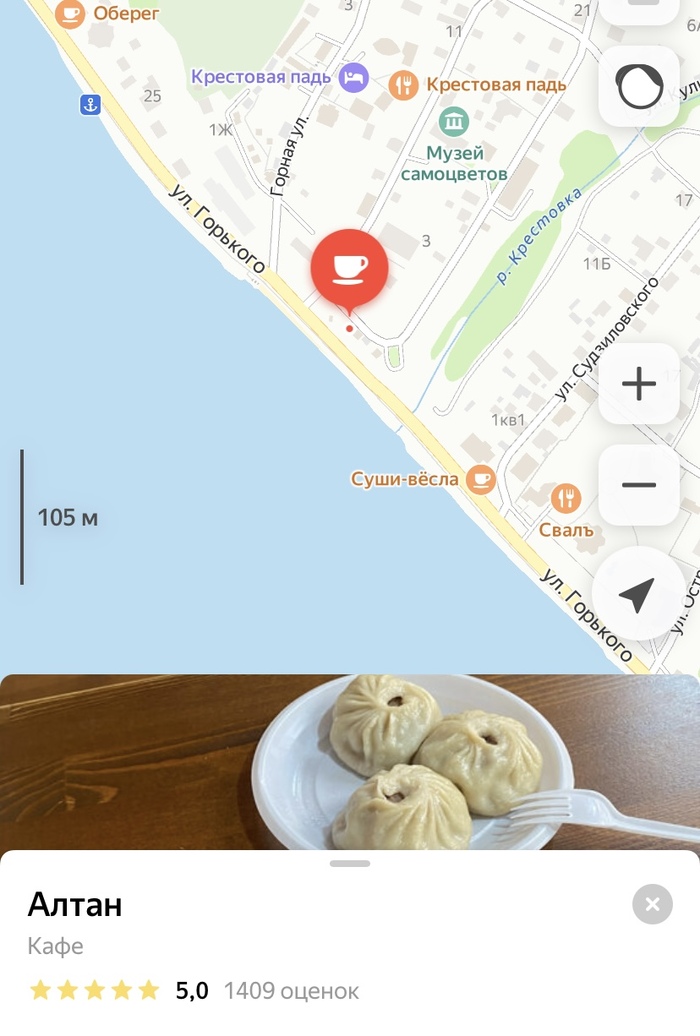Zoom in on the map

pyautogui.click(x=639, y=384)
